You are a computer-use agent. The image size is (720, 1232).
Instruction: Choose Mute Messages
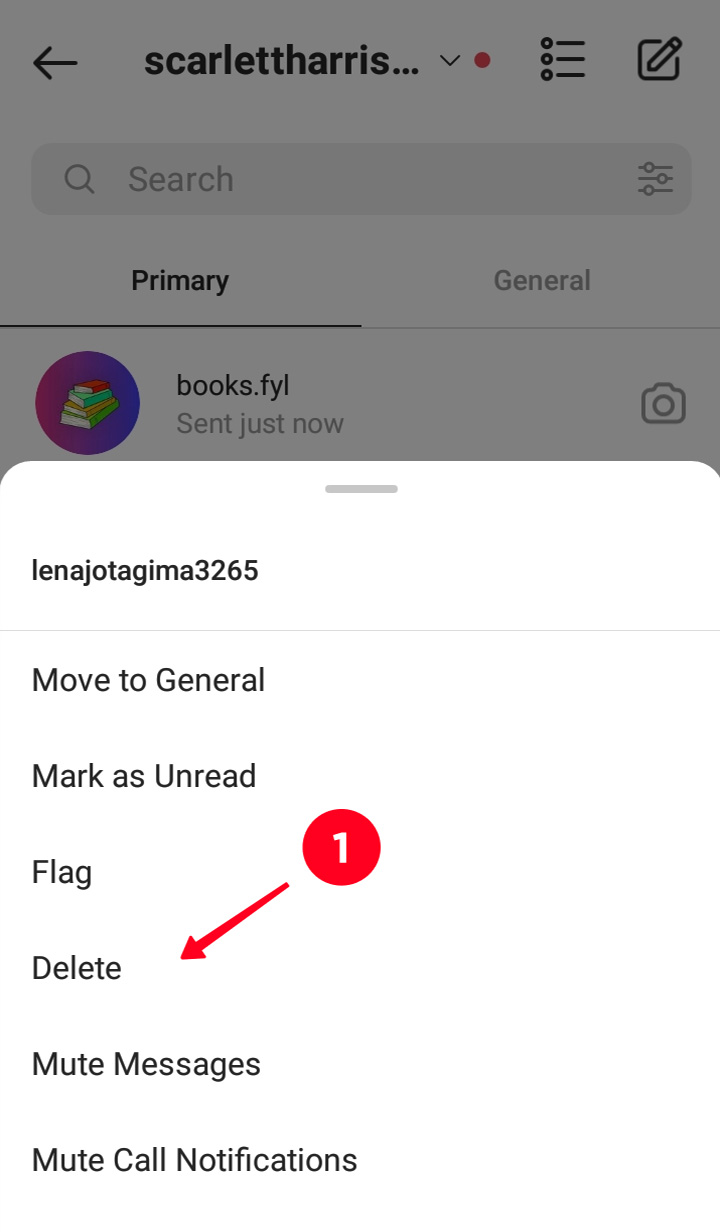tap(146, 1064)
